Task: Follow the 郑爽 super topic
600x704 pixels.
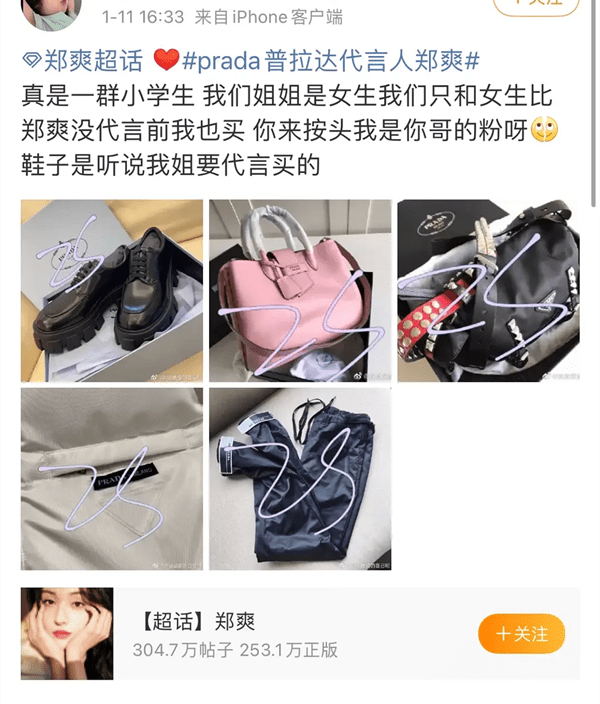Action: click(x=521, y=634)
